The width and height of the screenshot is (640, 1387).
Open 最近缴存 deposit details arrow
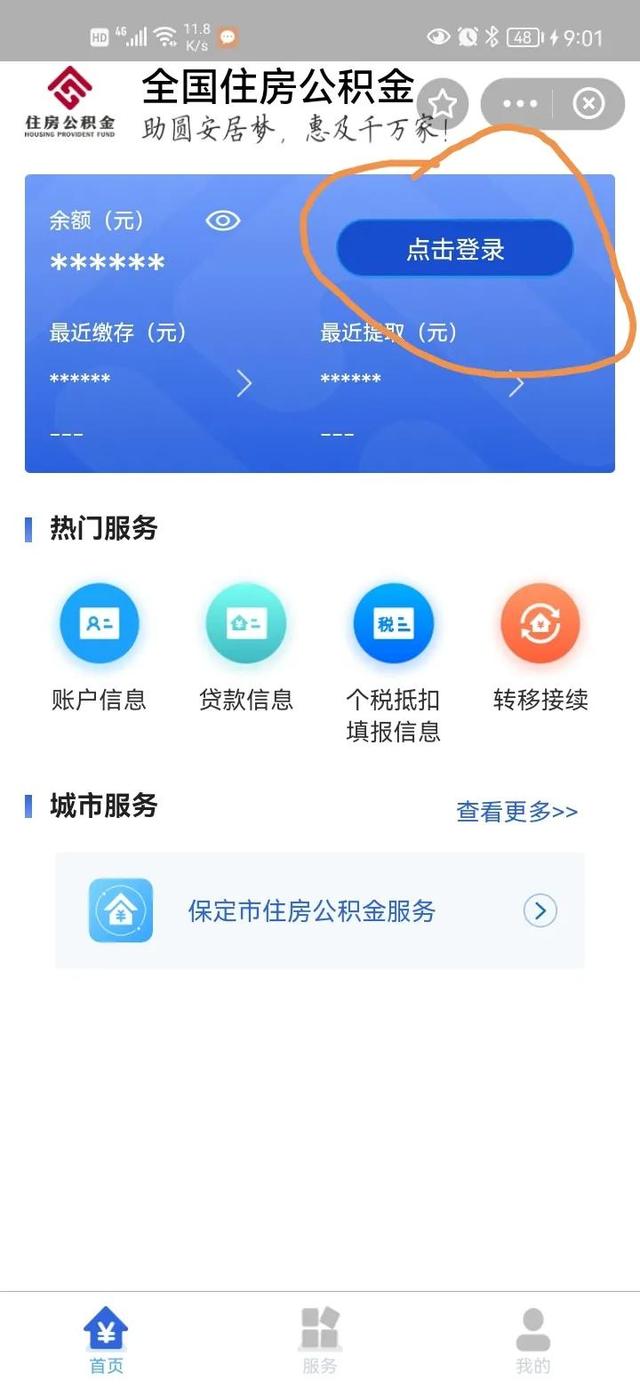tap(244, 383)
